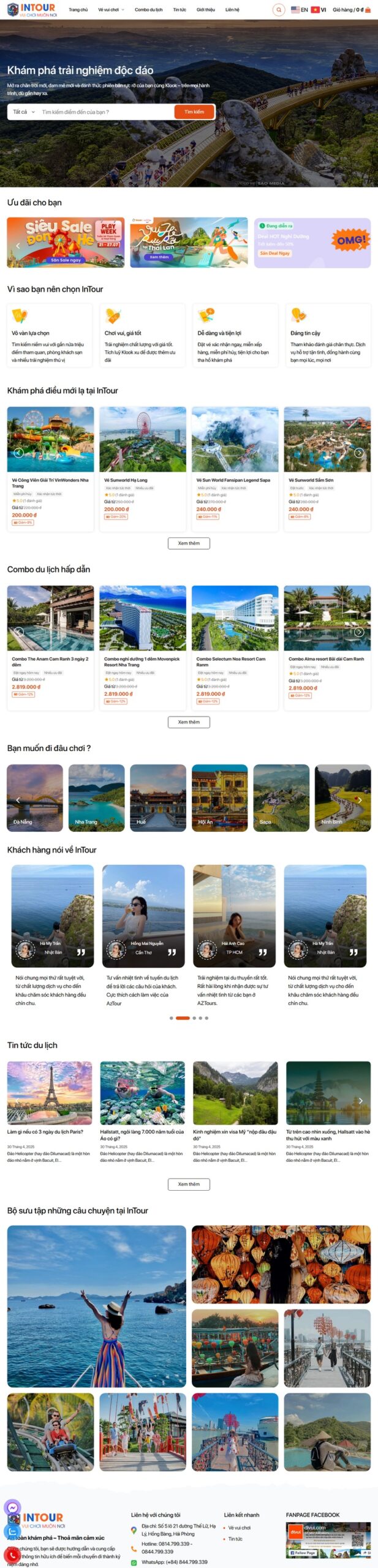Focus the destination search field
The image size is (378, 1568).
coord(104,112)
